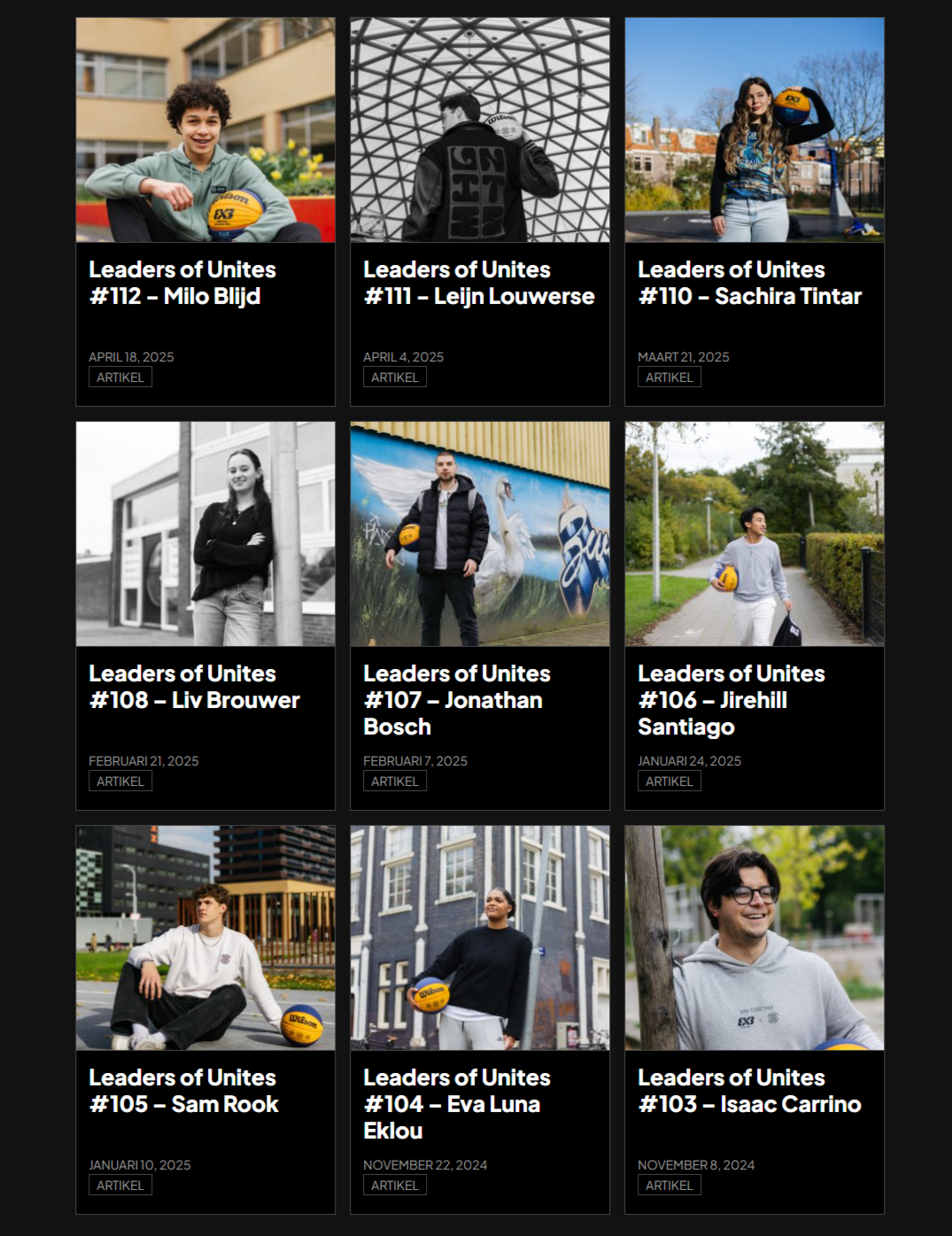Image resolution: width=952 pixels, height=1236 pixels.
Task: Open the #106 Jirehill Santiago article
Action: pyautogui.click(x=731, y=699)
